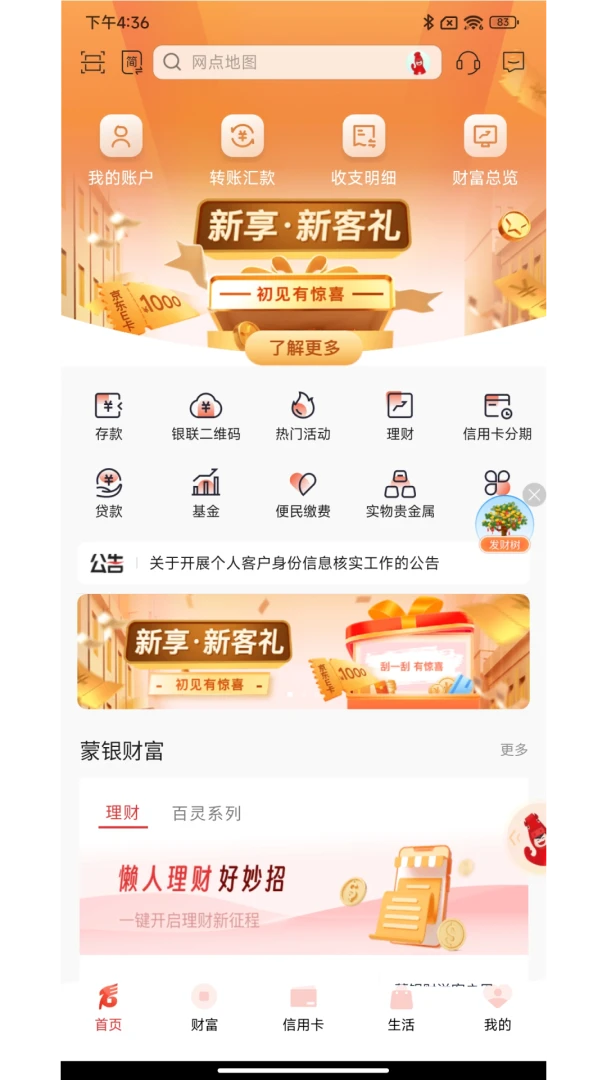Image resolution: width=607 pixels, height=1080 pixels.
Task: Open the messages icon
Action: (x=513, y=62)
